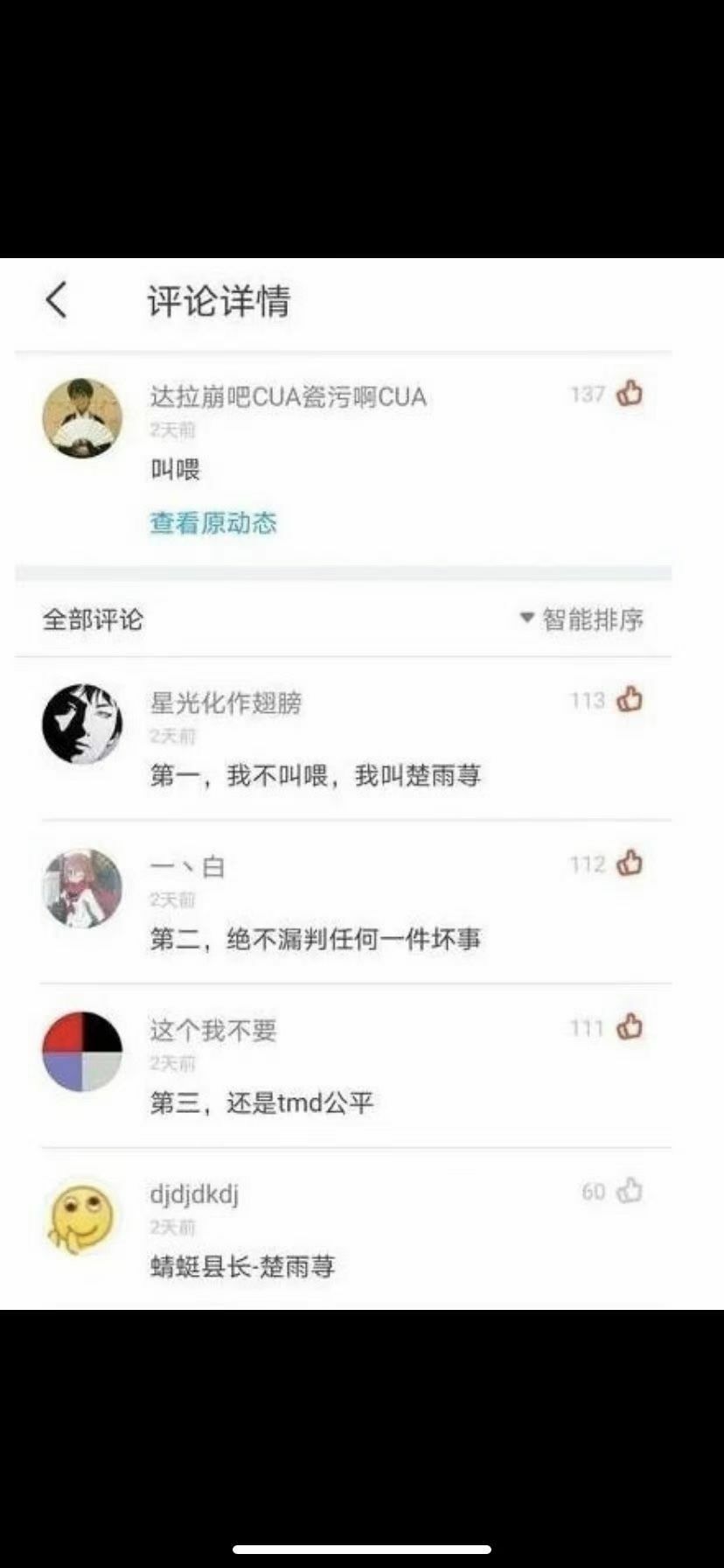Like 这个我不要's comment
Viewport: 724px width, 1568px height.
[630, 1026]
